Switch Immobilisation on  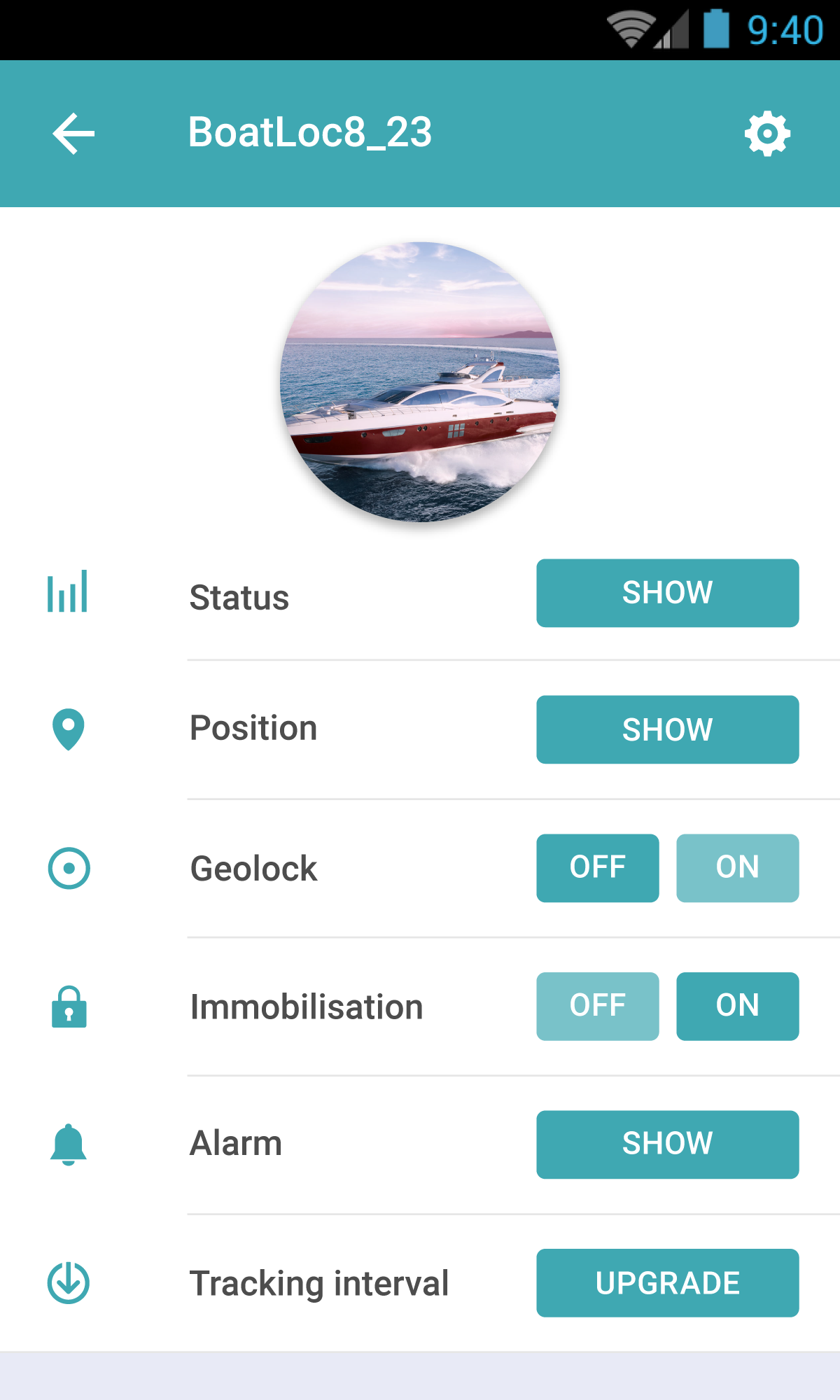[x=737, y=1006]
